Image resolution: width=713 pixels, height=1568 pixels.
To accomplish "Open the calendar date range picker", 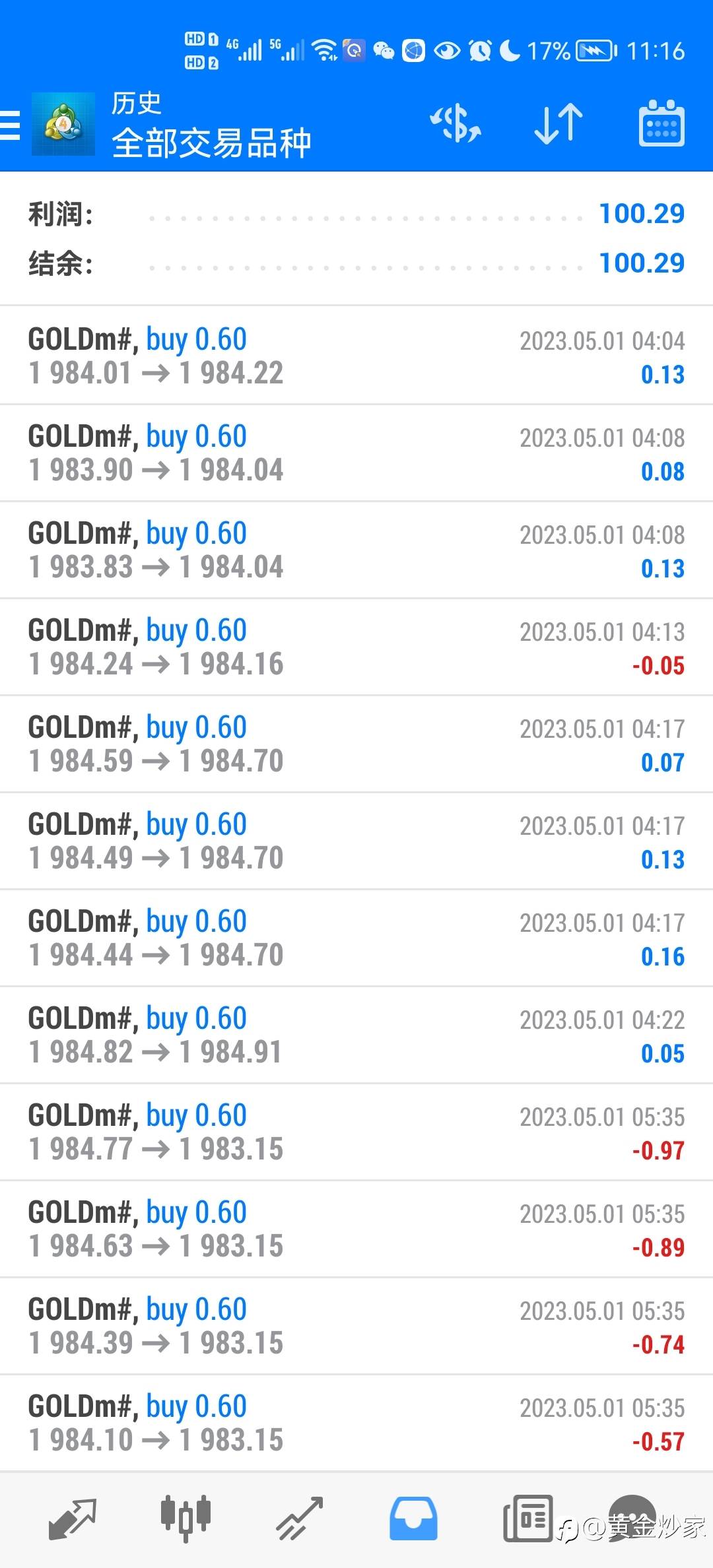I will pyautogui.click(x=662, y=123).
